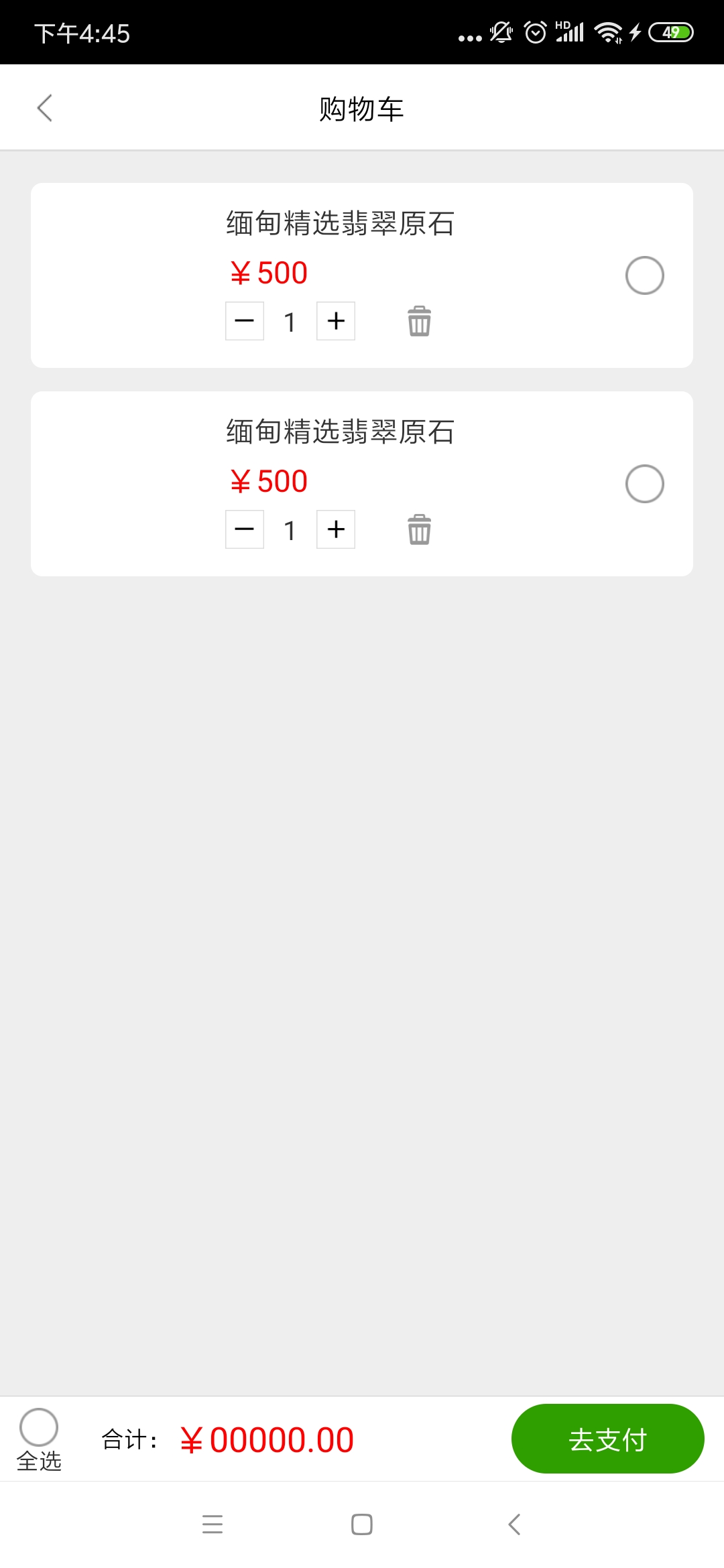Select the second 缅甸精选翡翠原石 item
724x1568 pixels.
click(x=644, y=484)
